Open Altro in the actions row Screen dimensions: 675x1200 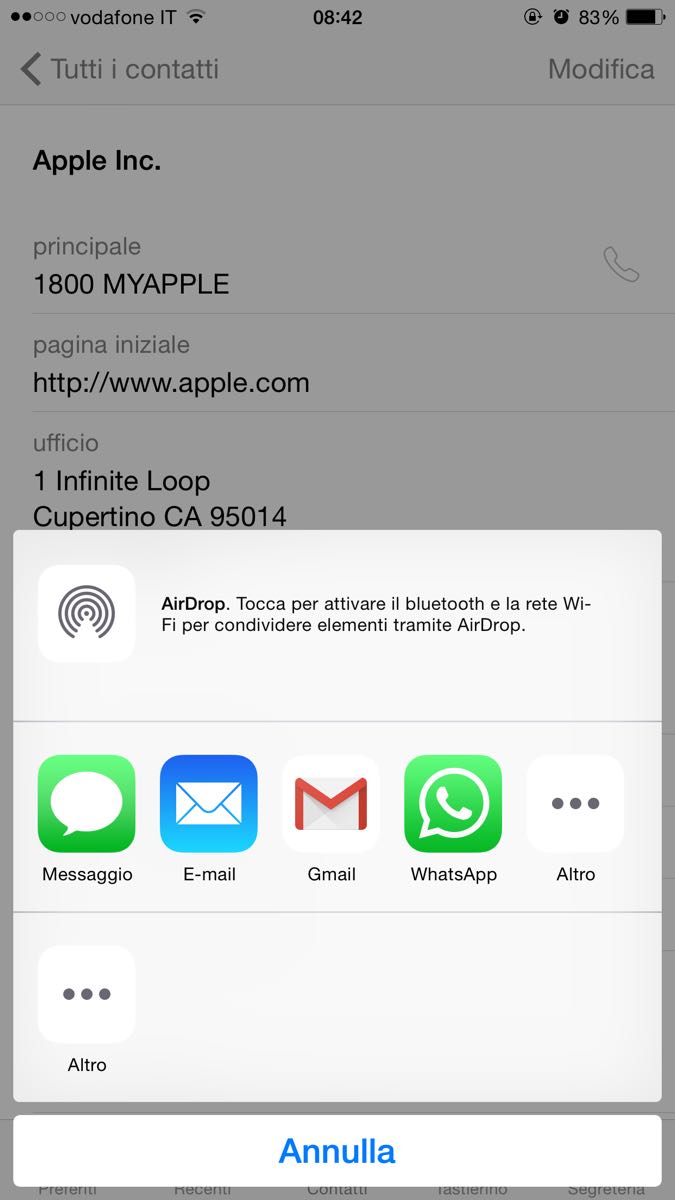tap(87, 994)
